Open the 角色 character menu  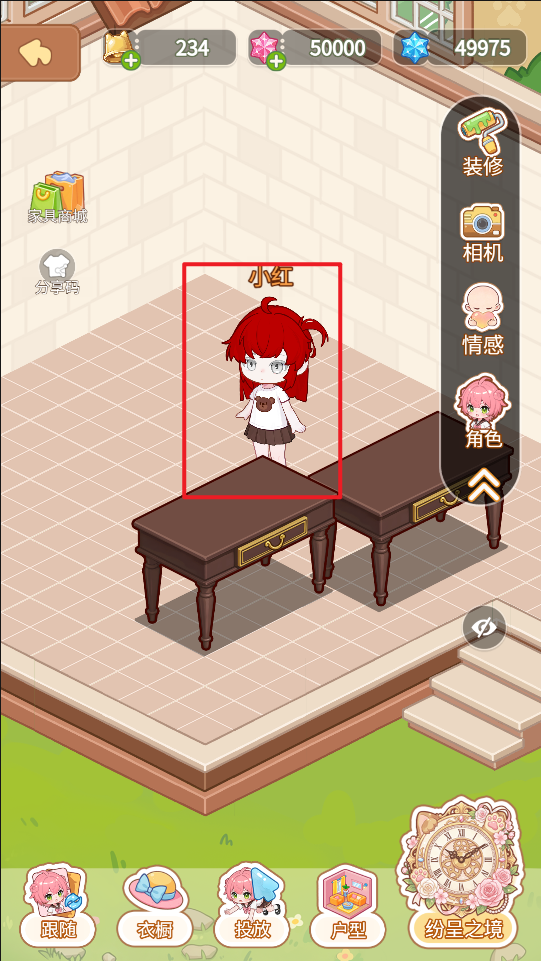click(x=482, y=412)
